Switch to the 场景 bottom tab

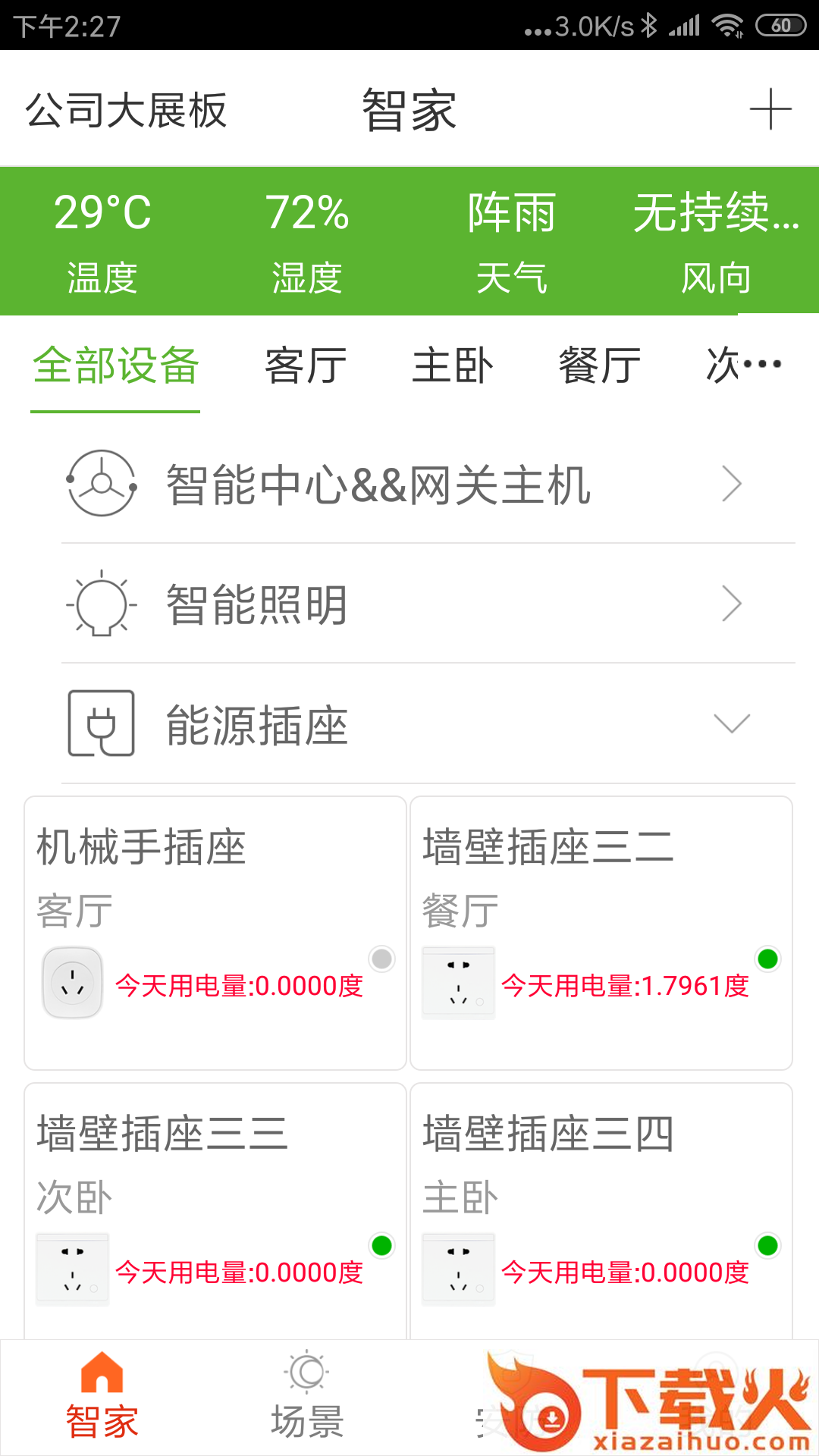[x=307, y=1397]
